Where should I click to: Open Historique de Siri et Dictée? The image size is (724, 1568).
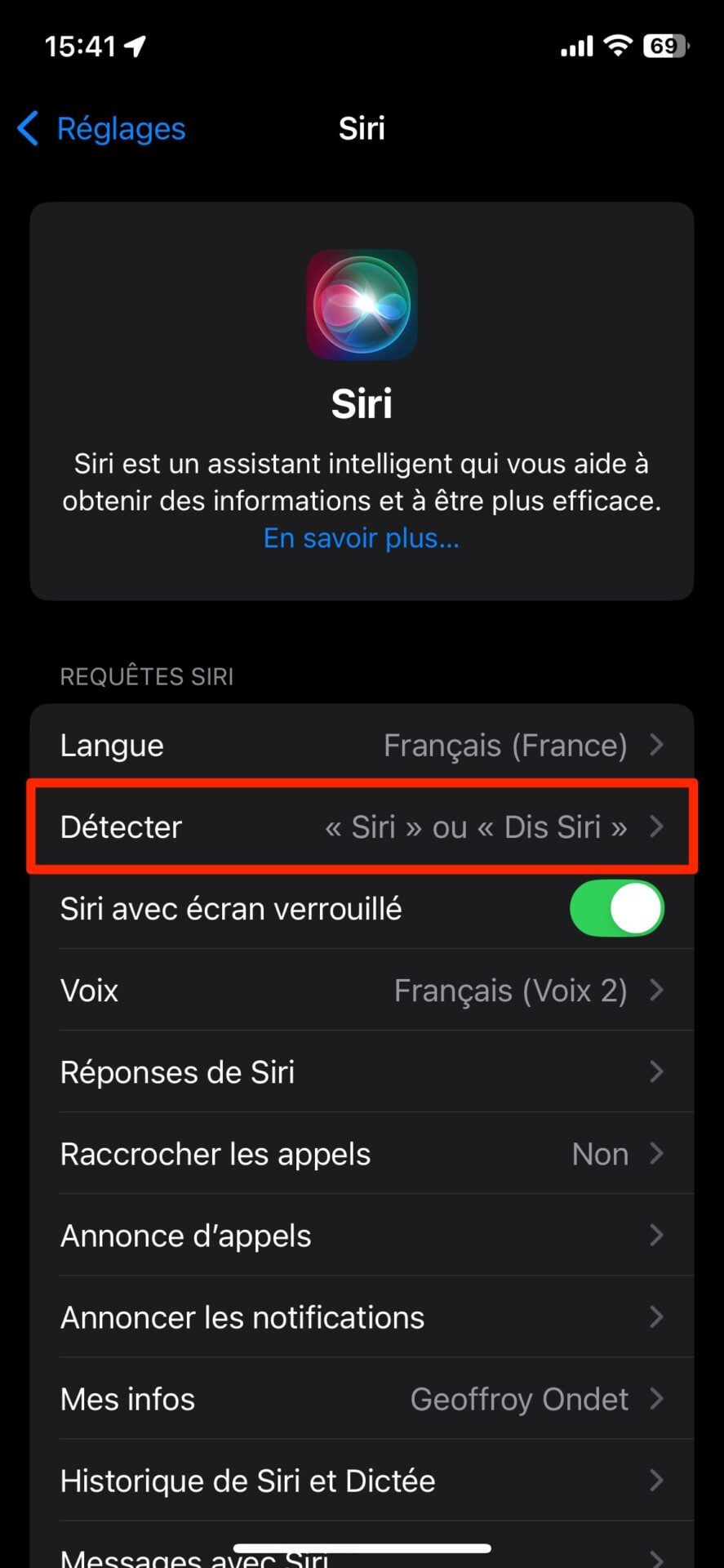click(x=362, y=1480)
